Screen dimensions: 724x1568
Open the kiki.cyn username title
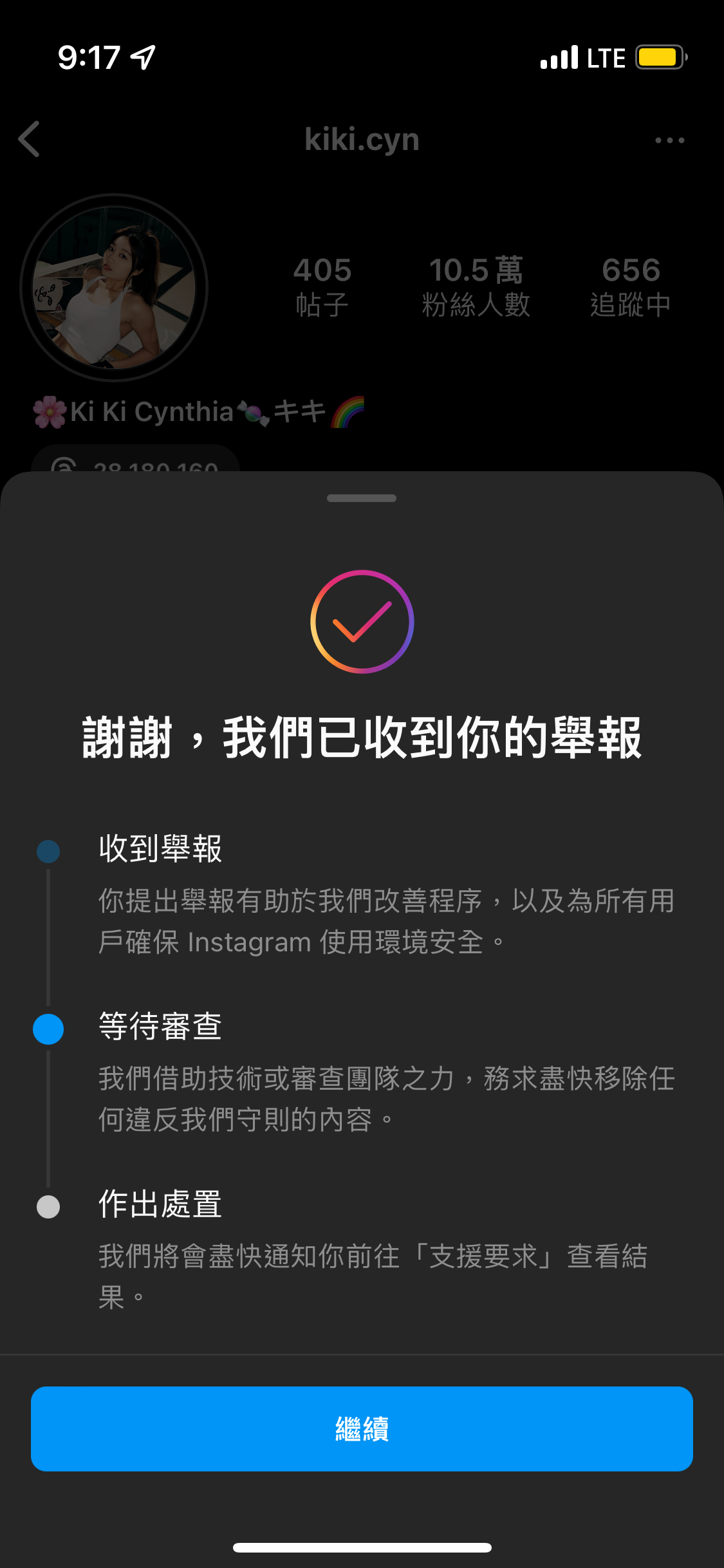(x=362, y=140)
